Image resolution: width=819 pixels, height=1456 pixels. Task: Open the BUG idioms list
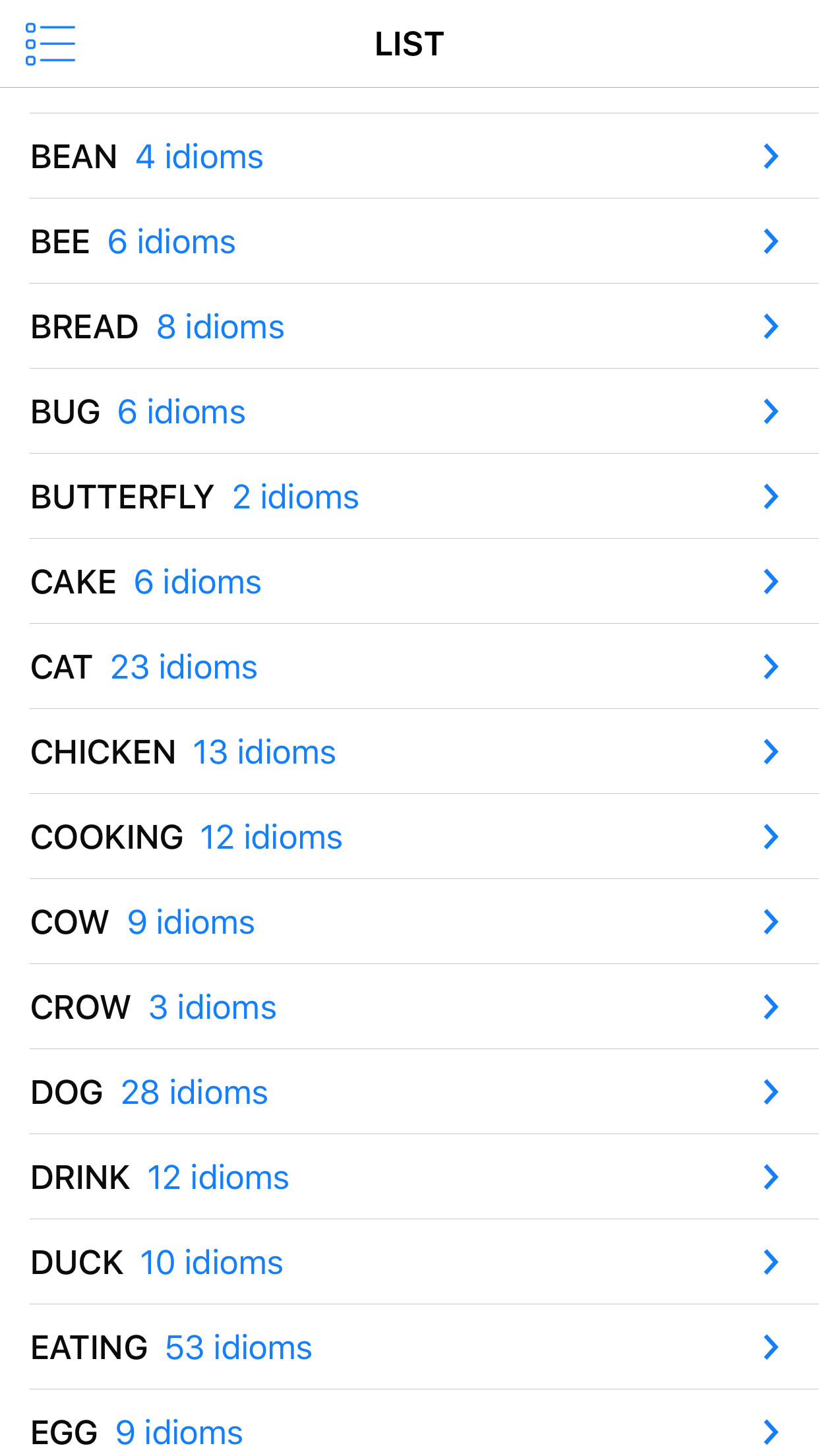click(409, 411)
